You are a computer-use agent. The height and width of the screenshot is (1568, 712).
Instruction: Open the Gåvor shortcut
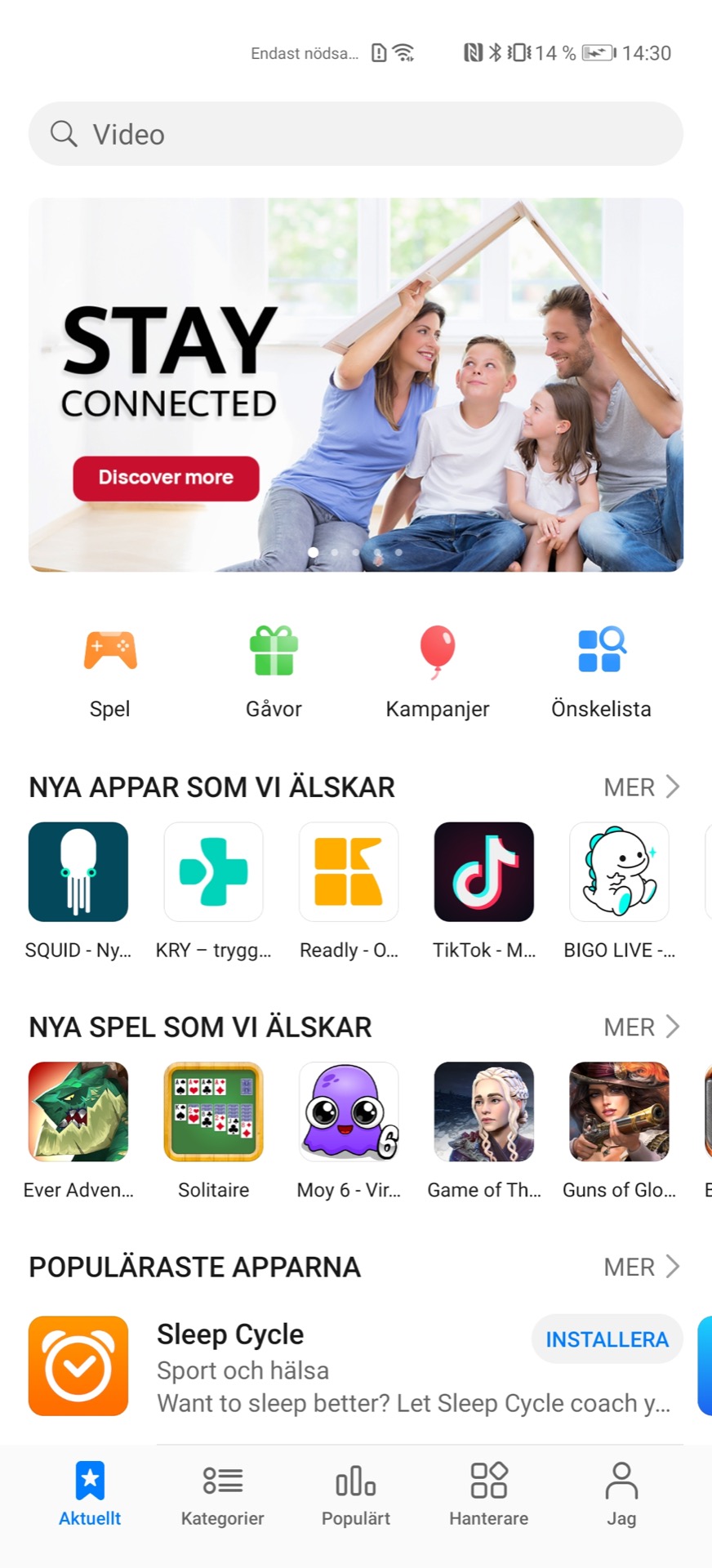click(x=274, y=673)
